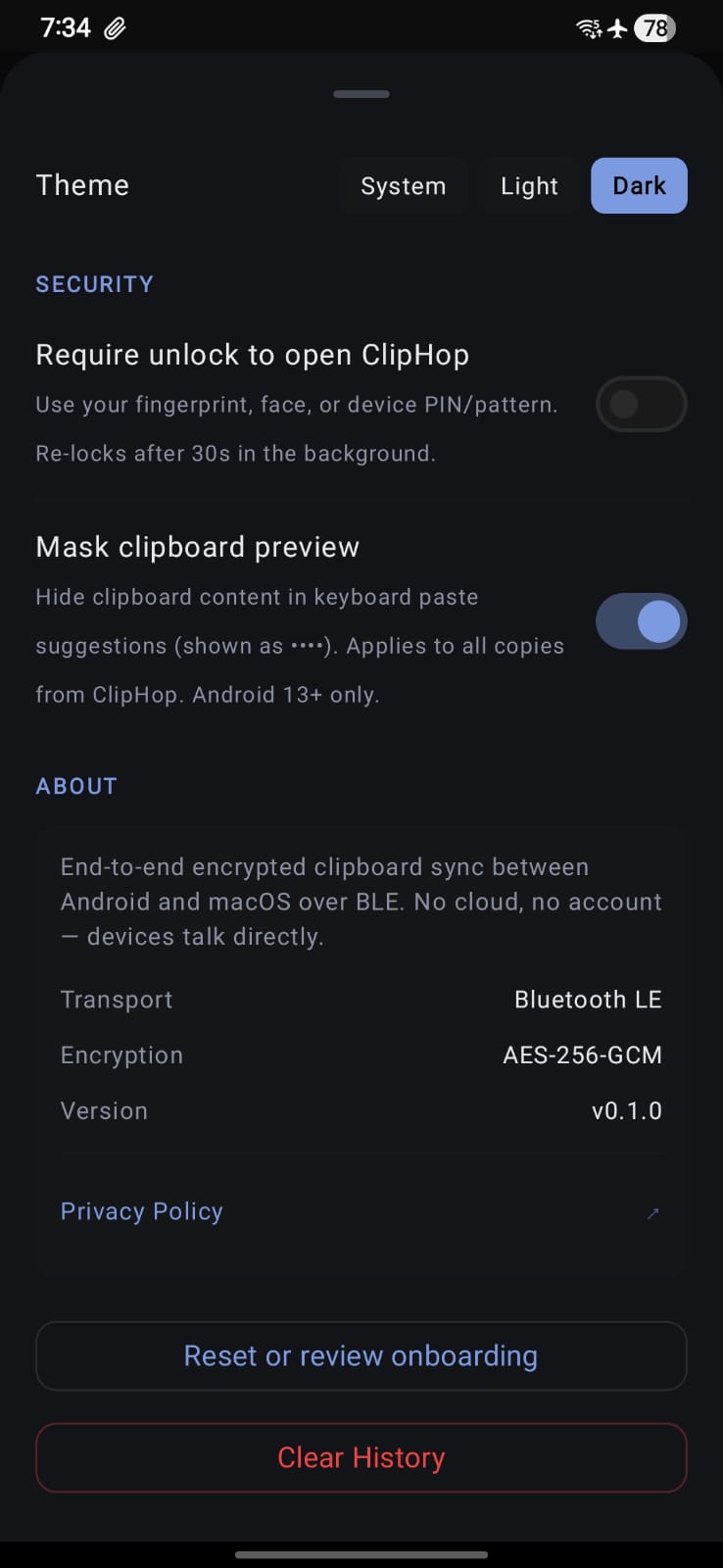Tap the ABOUT section header
The width and height of the screenshot is (723, 1568).
coord(75,785)
